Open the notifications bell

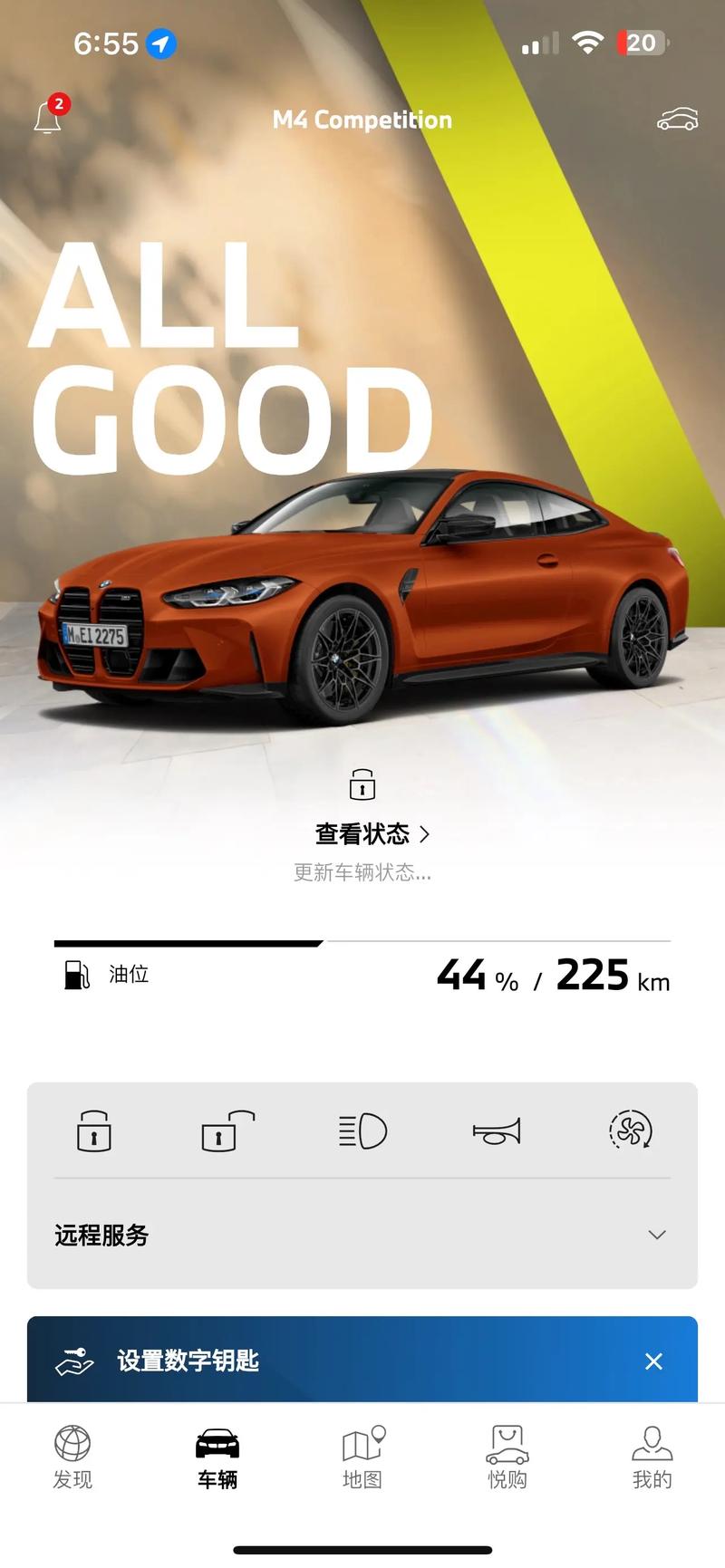tap(48, 118)
